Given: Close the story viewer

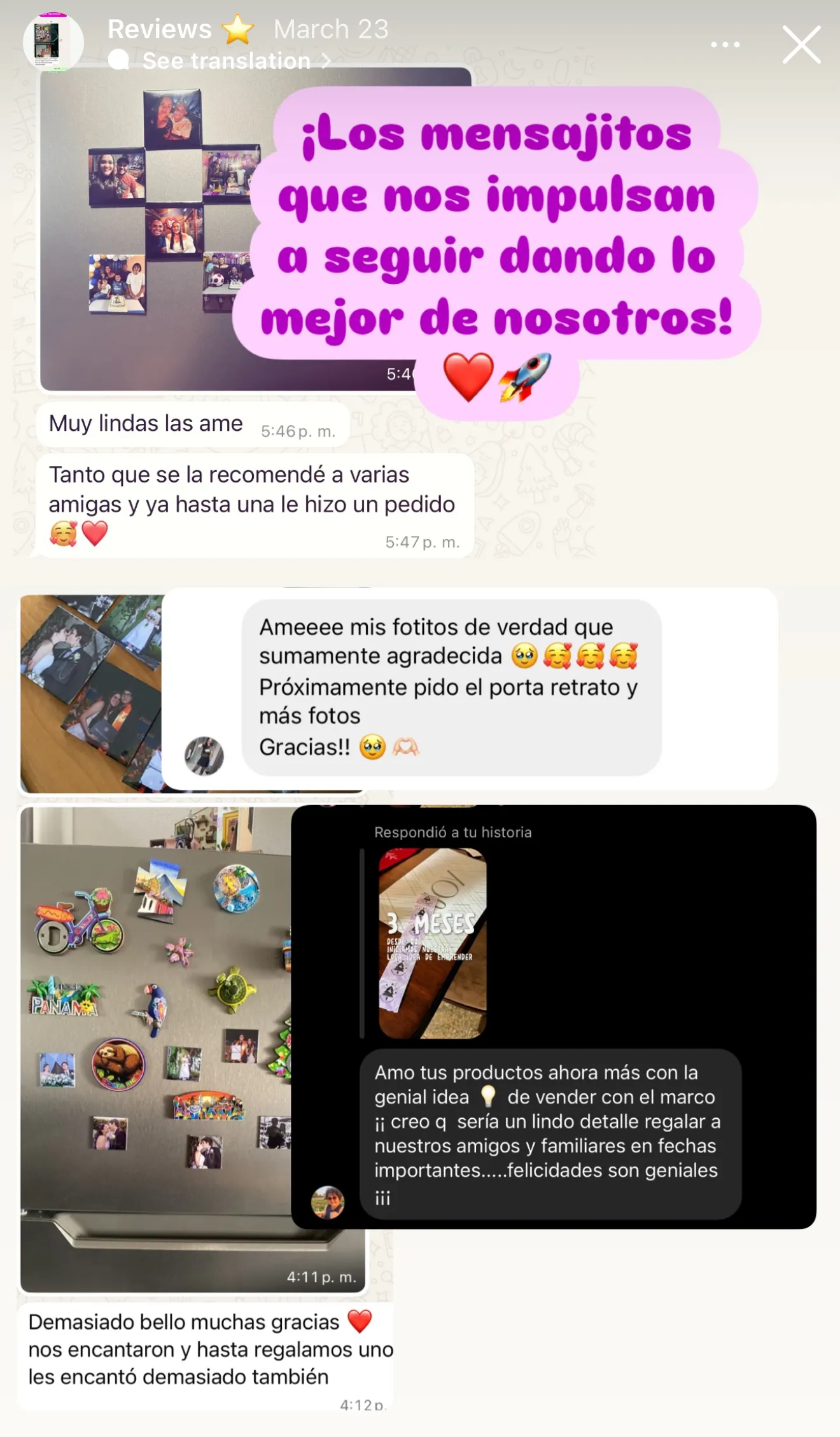Looking at the screenshot, I should pyautogui.click(x=801, y=45).
